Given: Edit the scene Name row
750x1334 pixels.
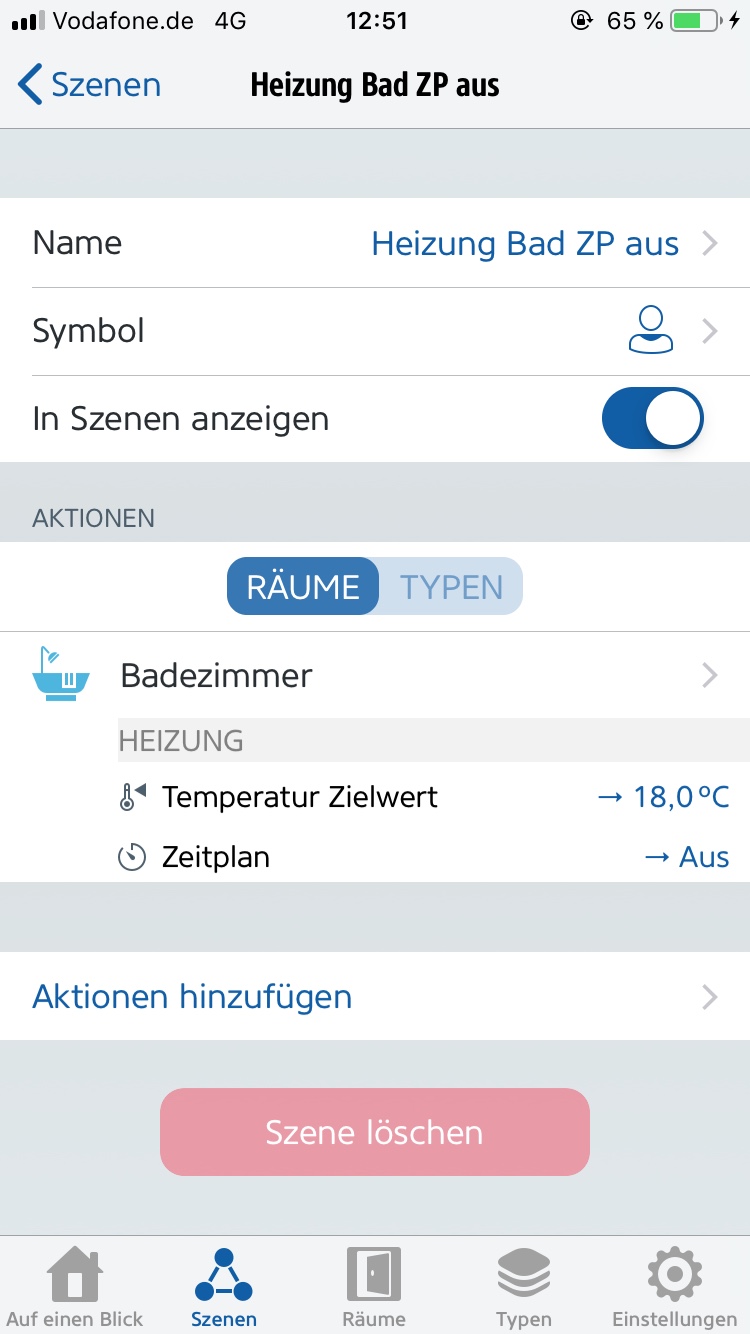Looking at the screenshot, I should [x=375, y=244].
